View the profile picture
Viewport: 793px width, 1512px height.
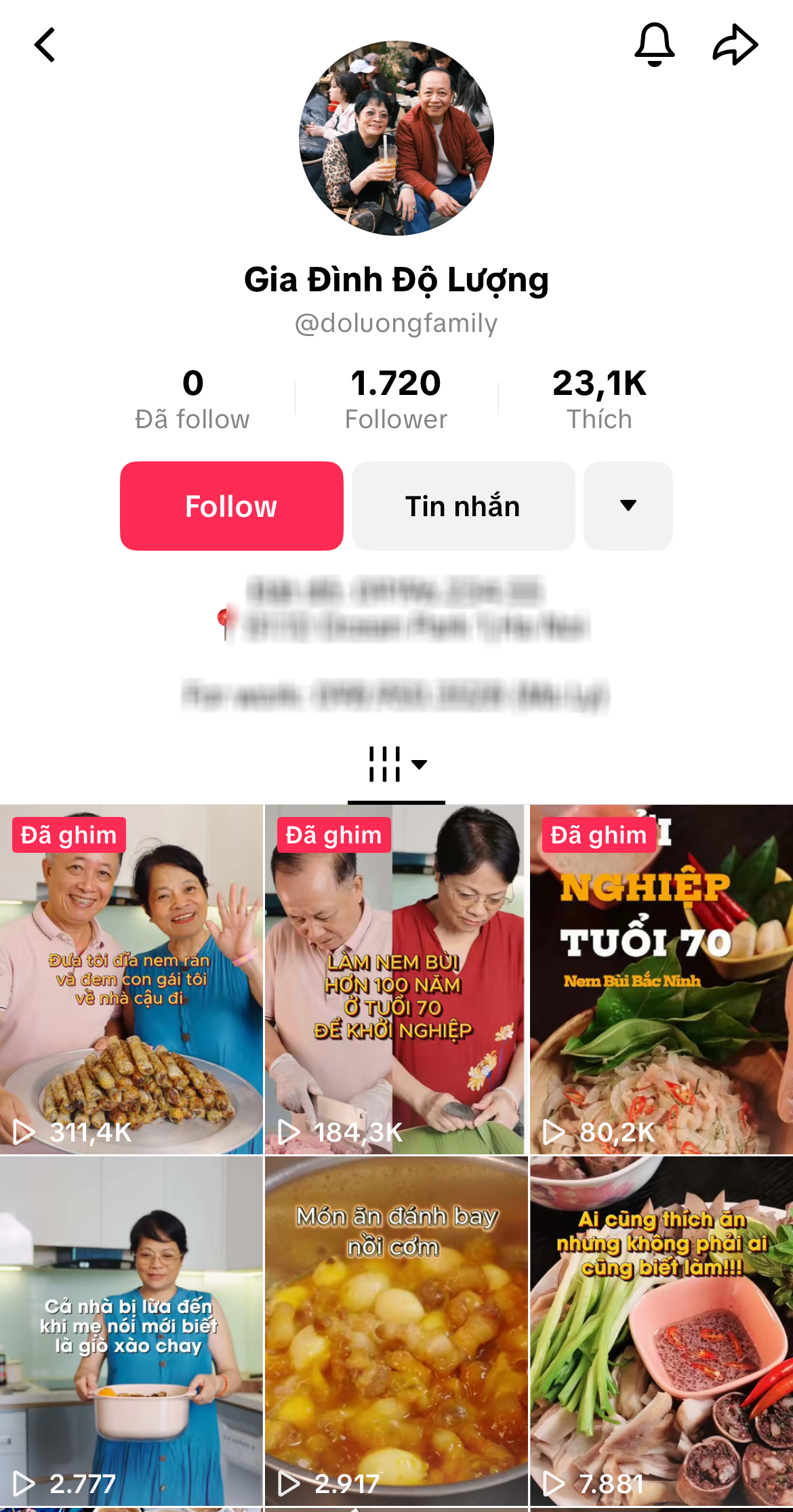[396, 138]
